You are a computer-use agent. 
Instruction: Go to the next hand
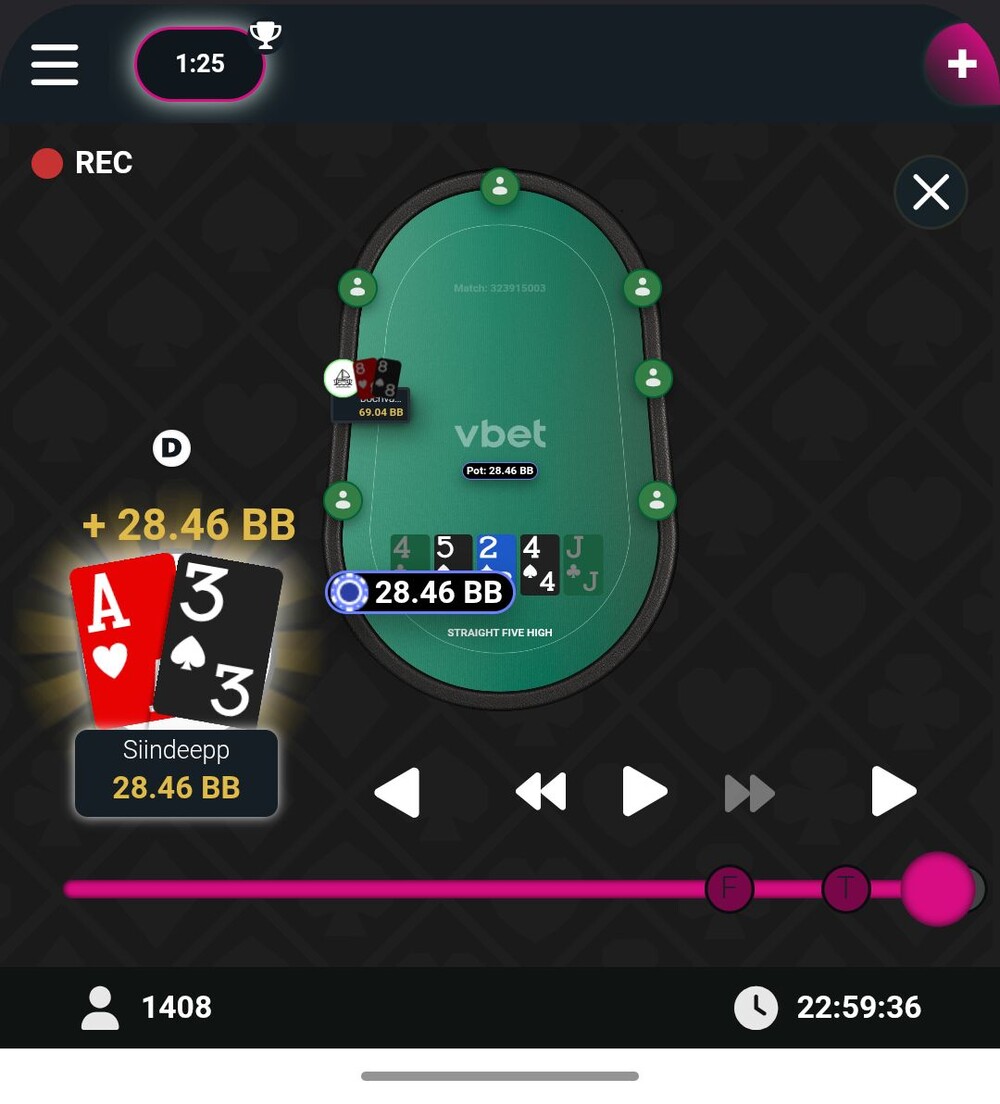tap(893, 793)
